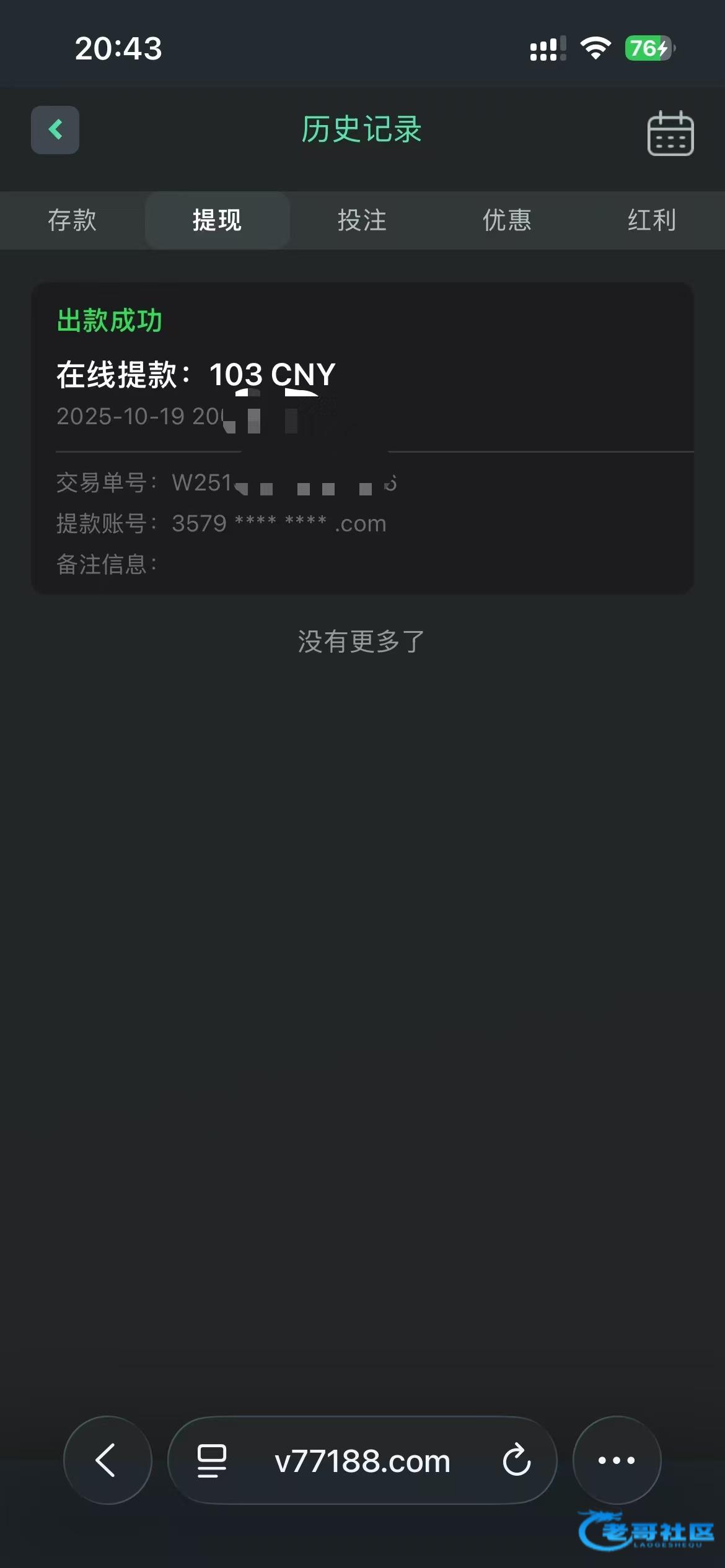
Task: Open the browser's more options menu
Action: coord(617,1460)
